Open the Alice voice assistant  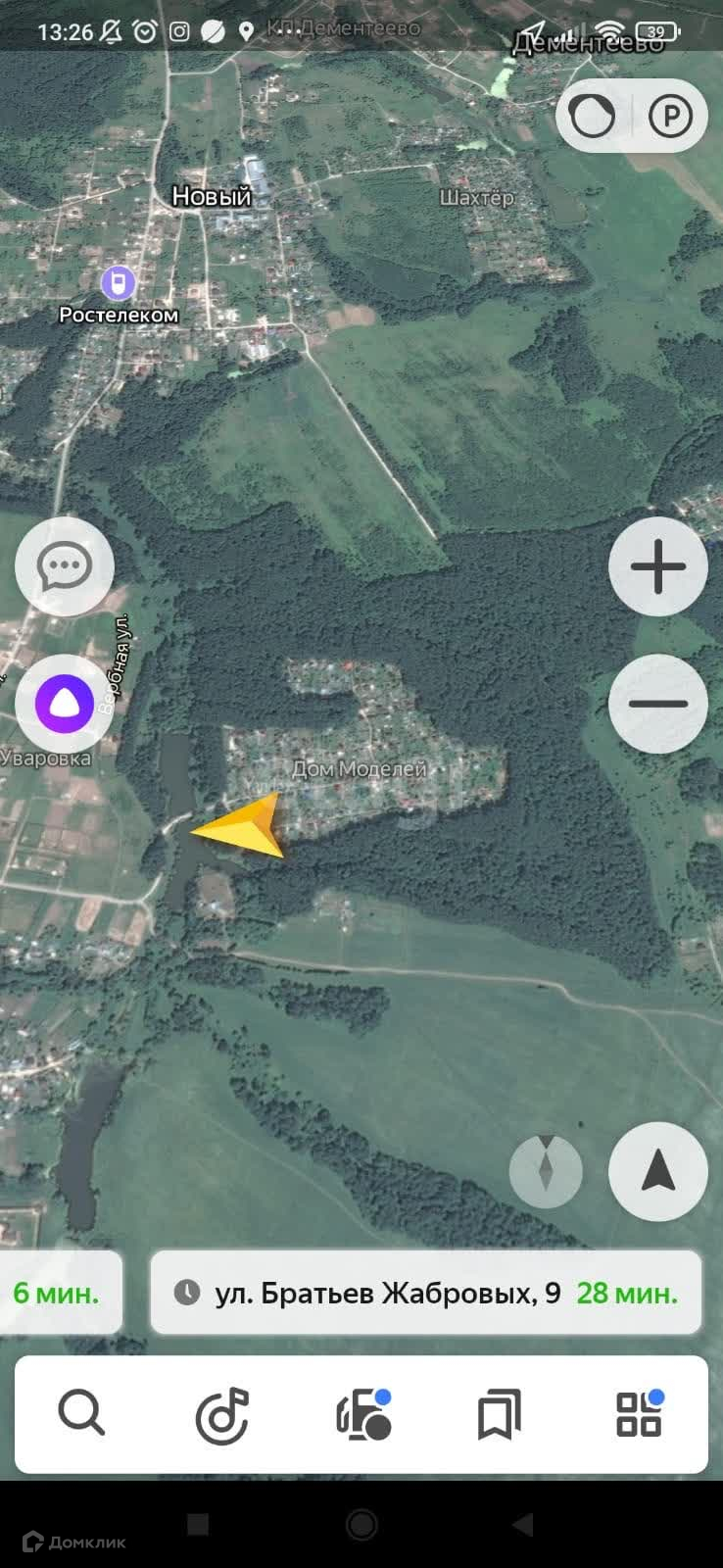[65, 704]
